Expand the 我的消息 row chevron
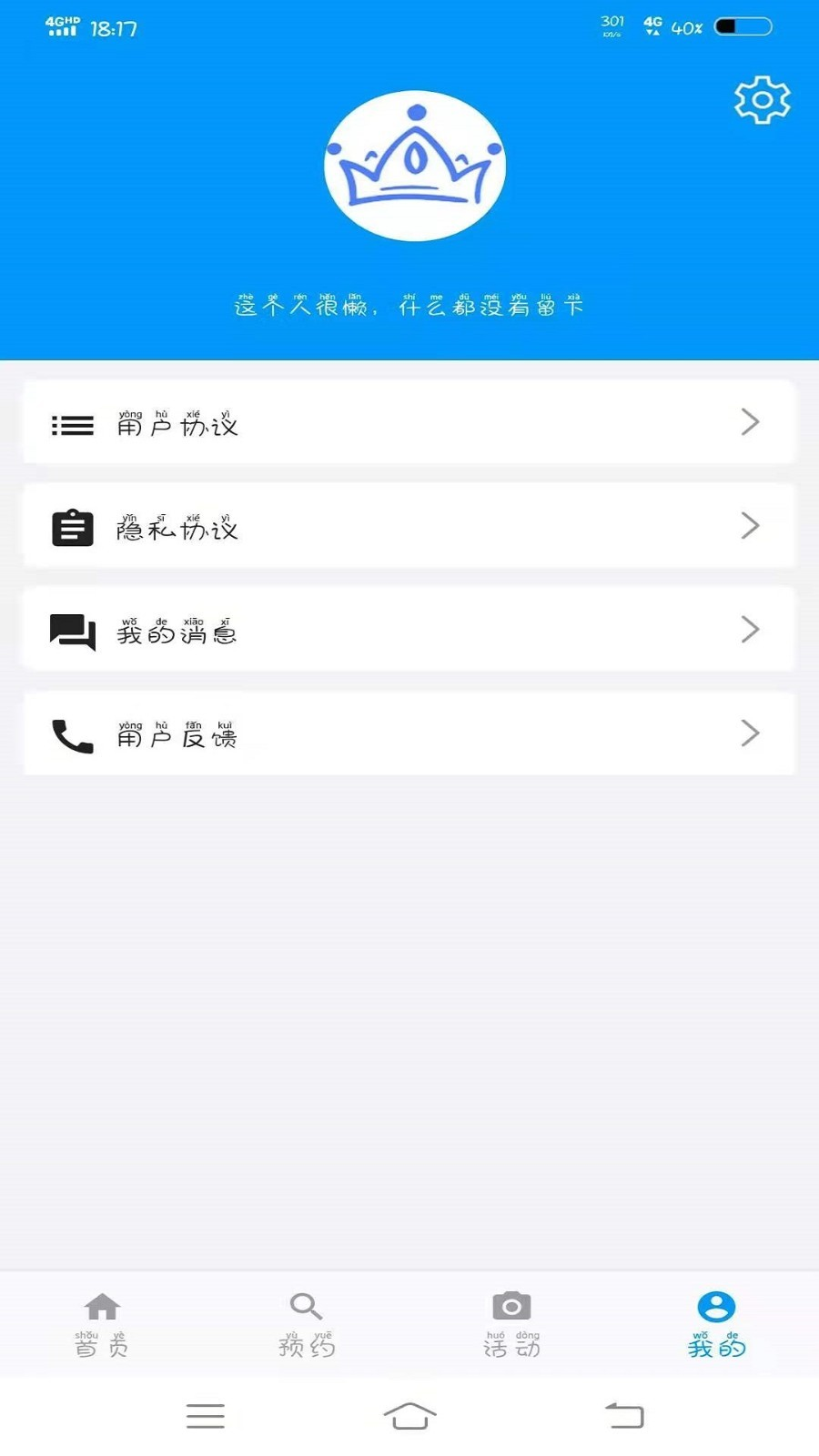 click(750, 630)
